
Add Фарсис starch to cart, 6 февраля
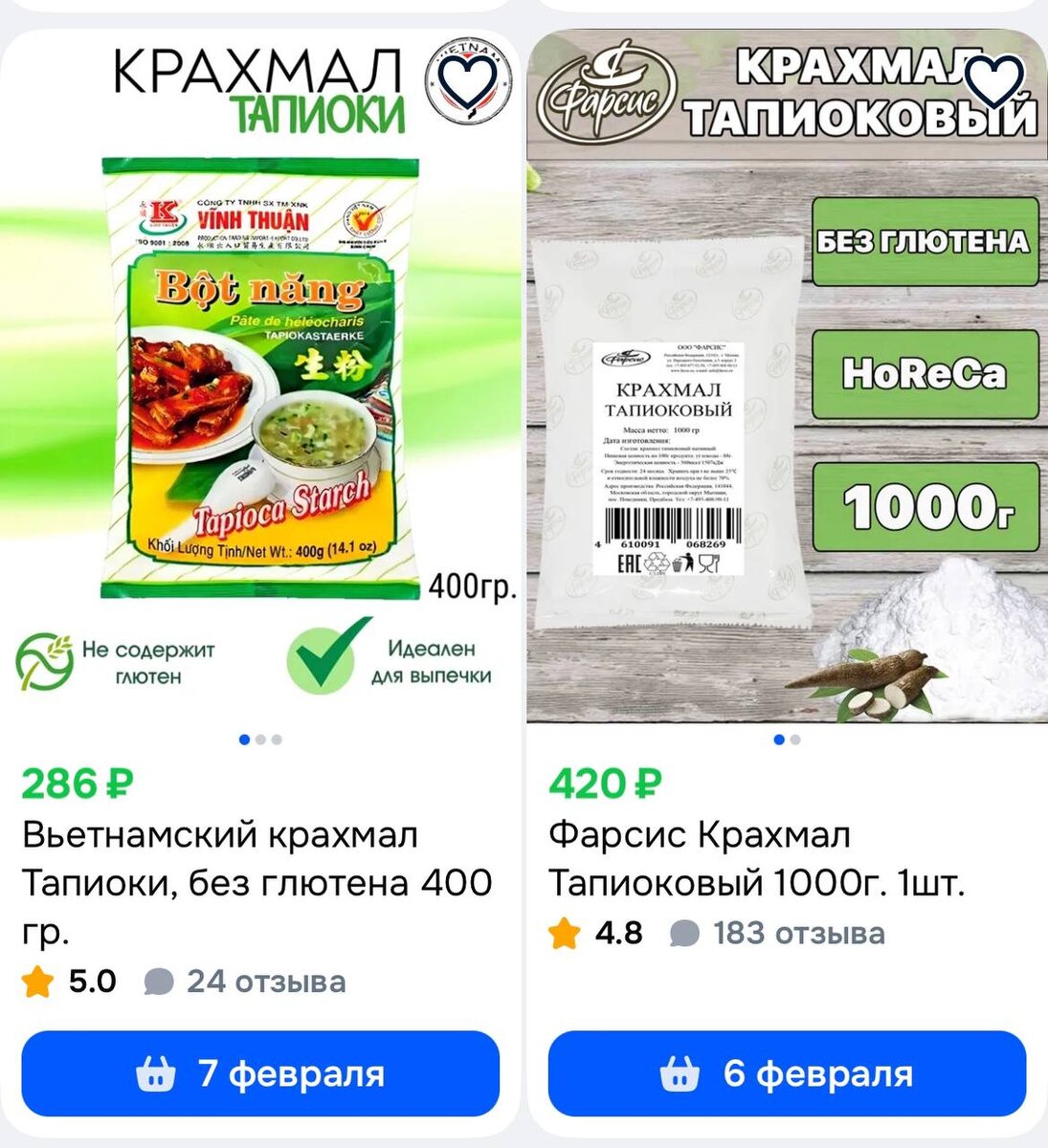(x=787, y=1073)
